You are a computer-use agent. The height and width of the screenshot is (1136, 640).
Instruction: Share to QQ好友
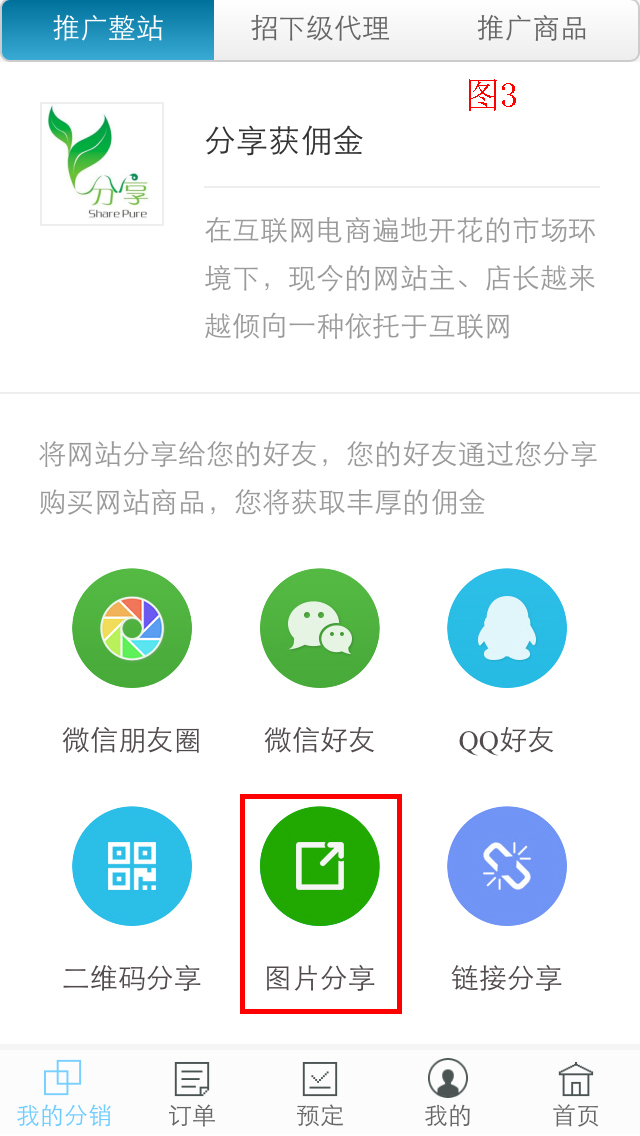click(x=507, y=628)
